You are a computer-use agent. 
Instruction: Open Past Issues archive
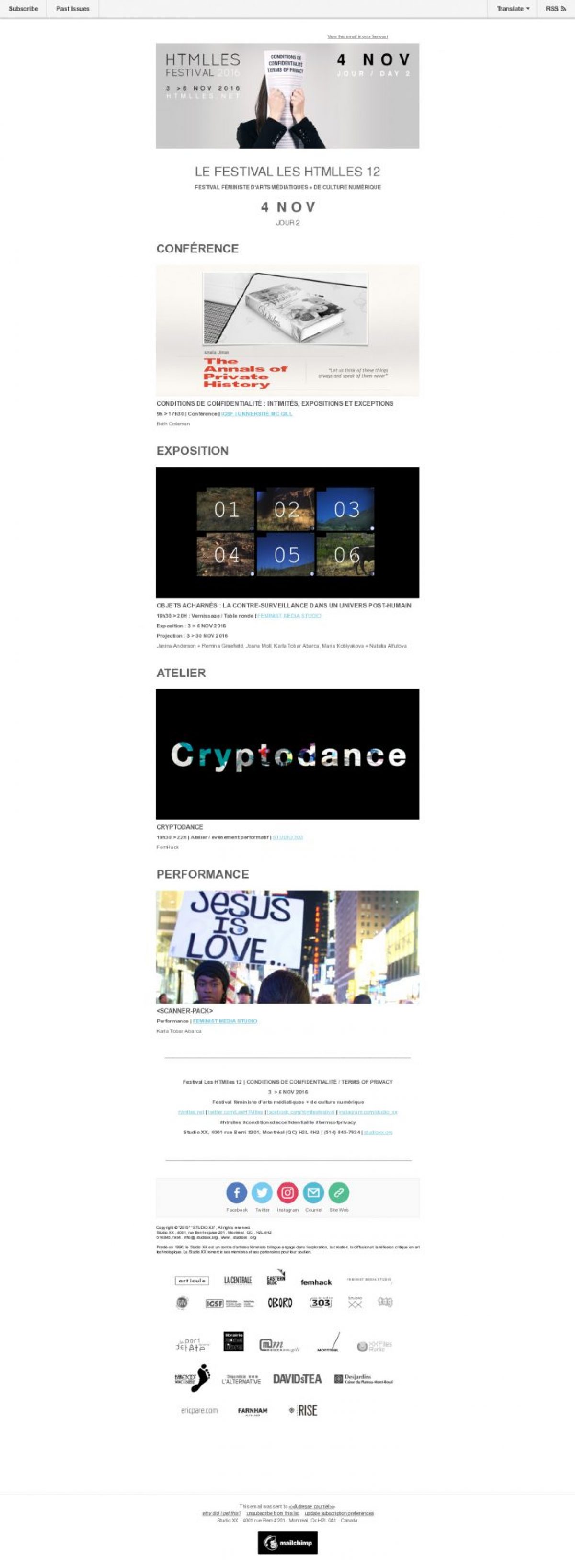(x=72, y=9)
